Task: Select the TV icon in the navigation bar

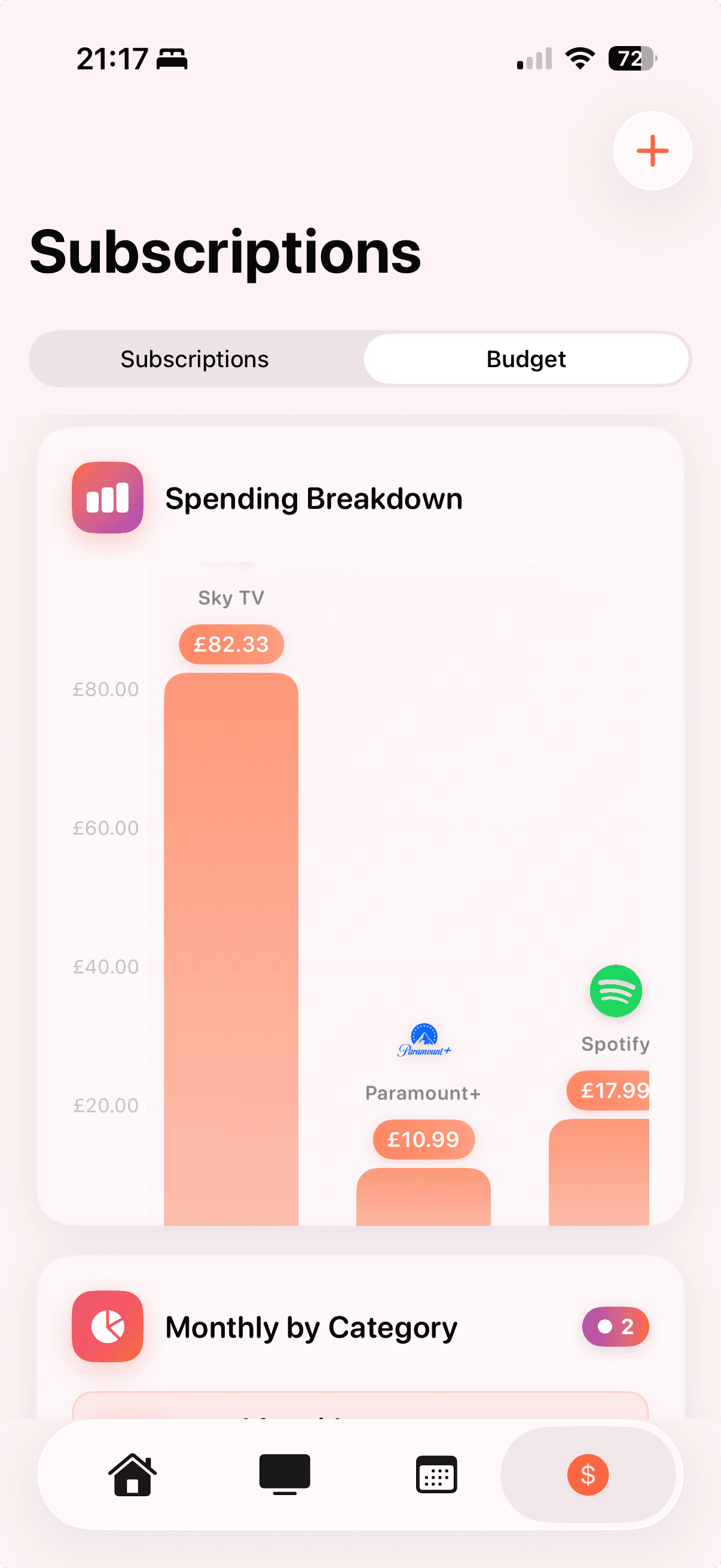Action: coord(285,1475)
